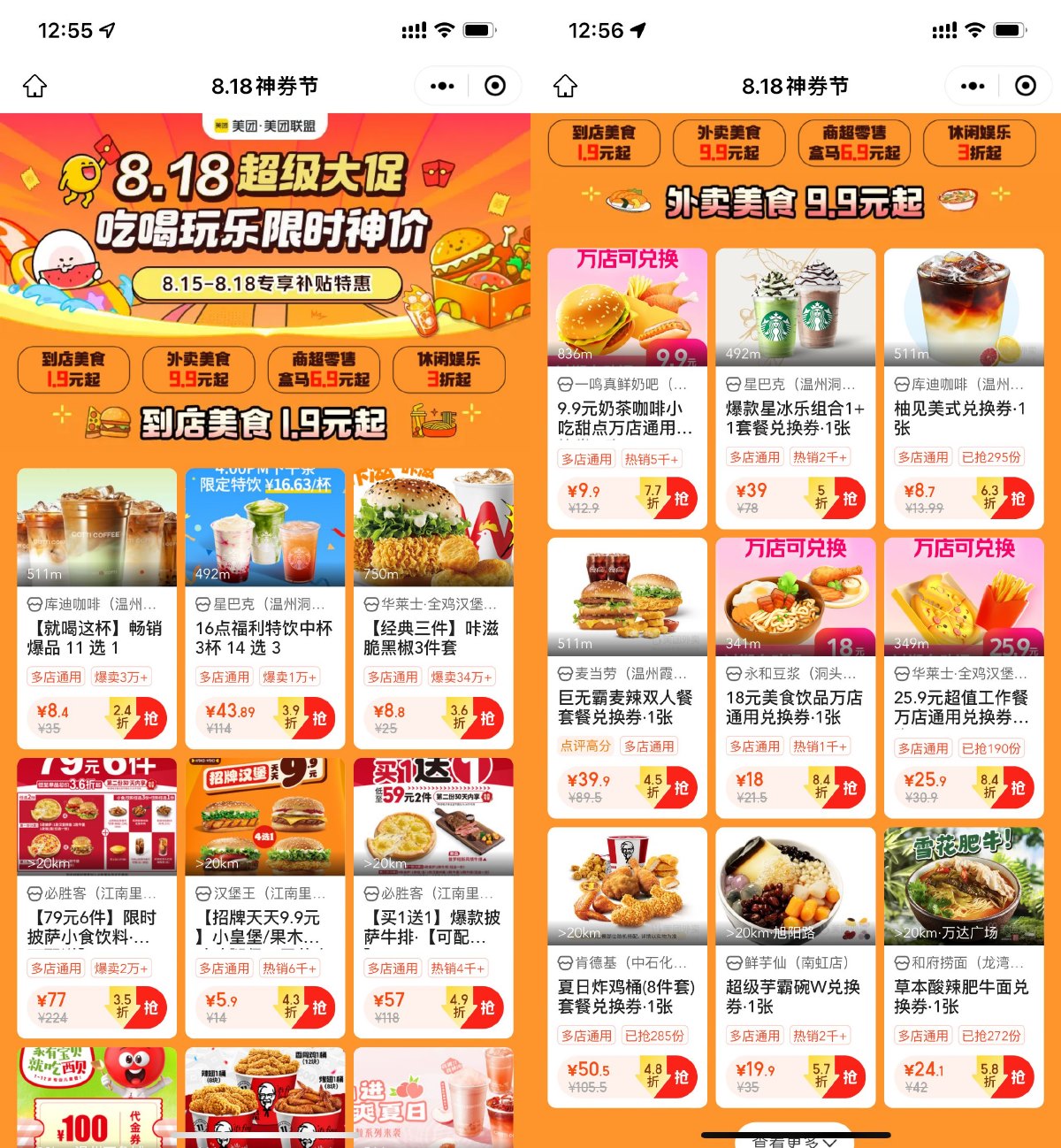This screenshot has height=1148, width=1061.
Task: Open 华莱士 25.9元超值工作餐 coupon
Action: click(964, 707)
